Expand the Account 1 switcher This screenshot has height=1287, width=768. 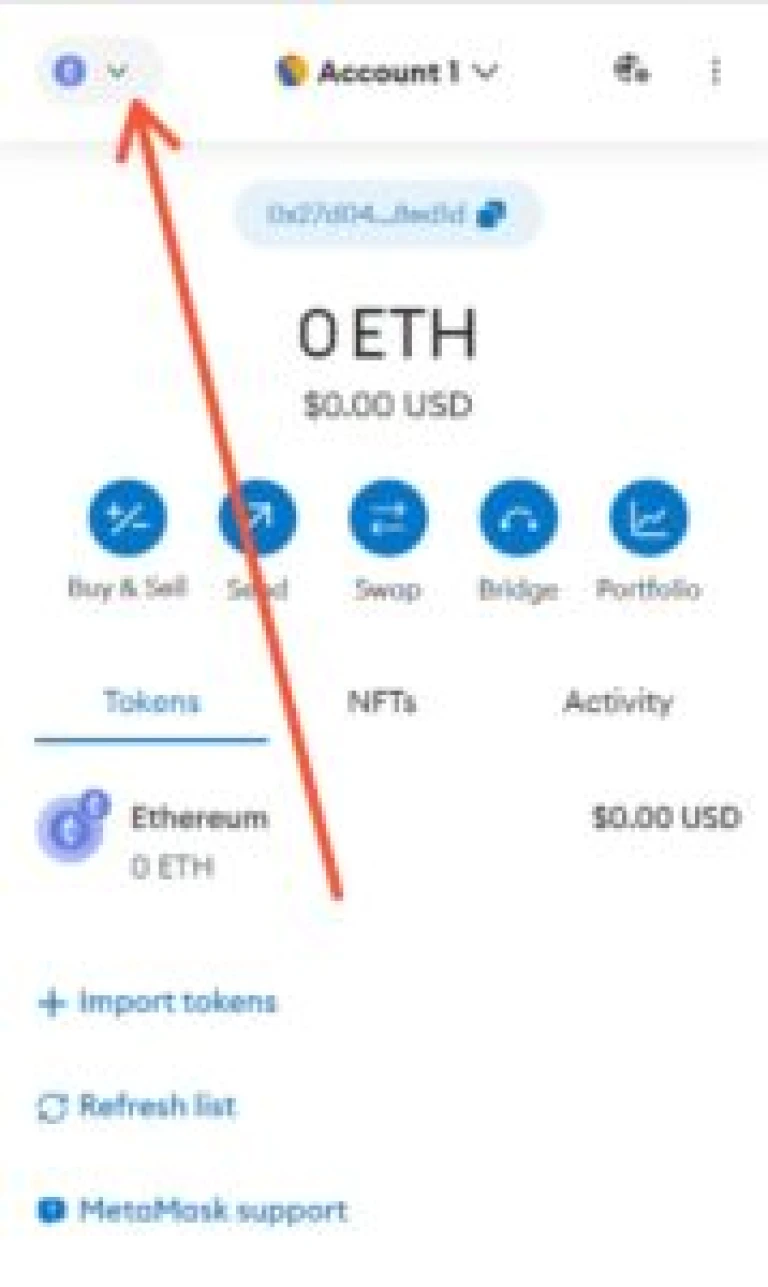386,72
